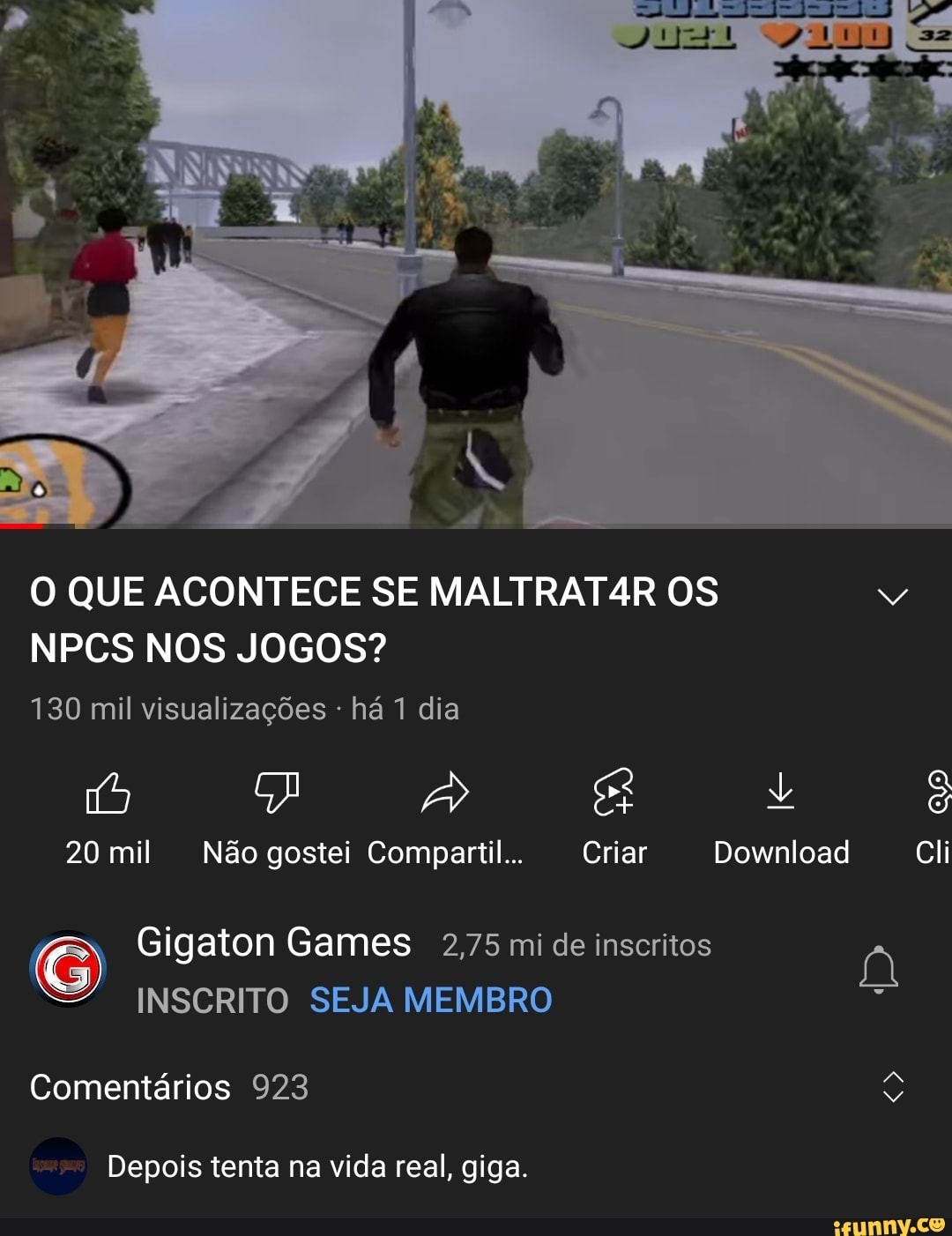This screenshot has width=952, height=1236.
Task: Expand the video description chevron
Action: tap(892, 598)
